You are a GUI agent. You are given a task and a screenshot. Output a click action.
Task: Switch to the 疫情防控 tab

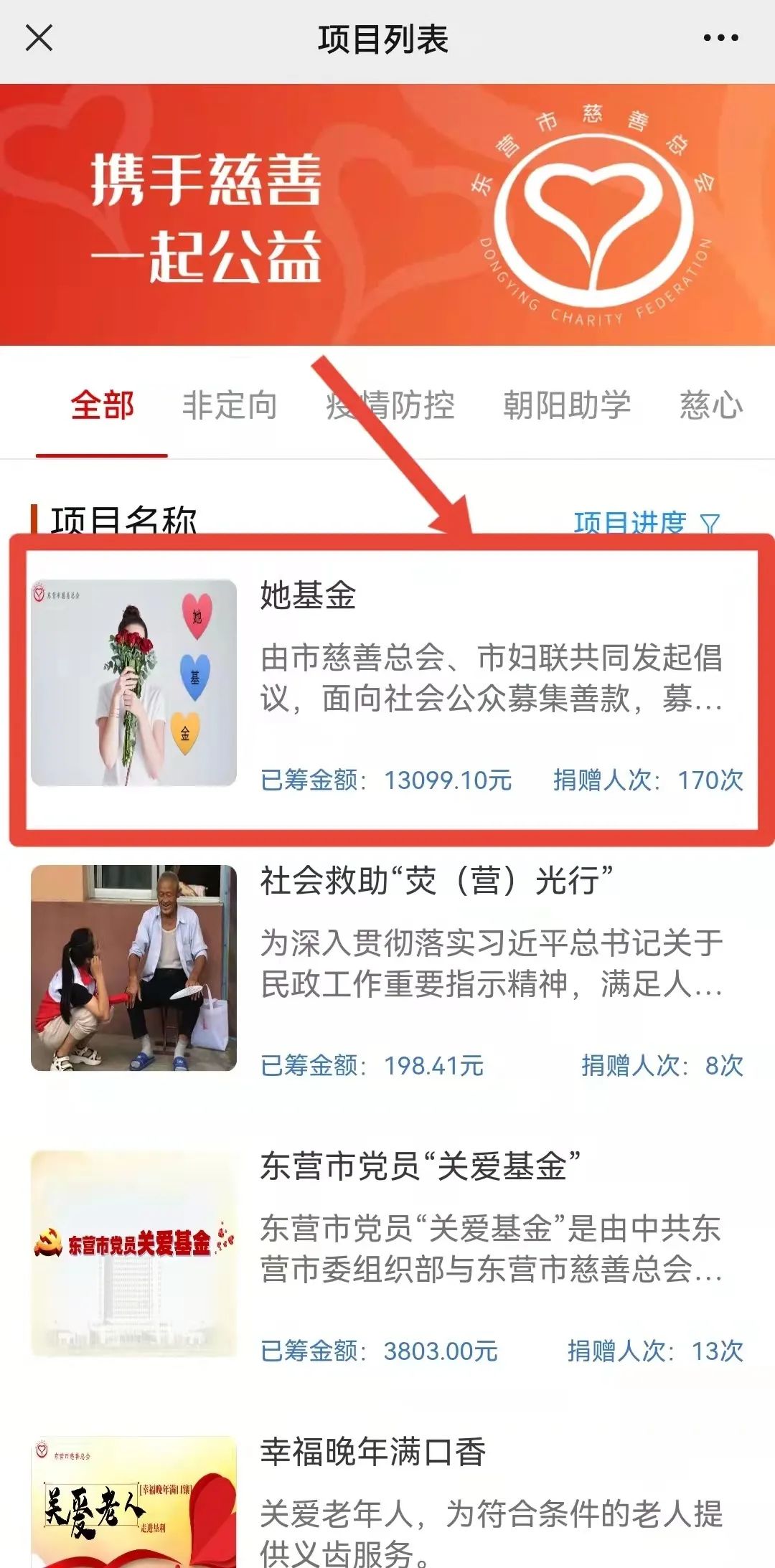(x=390, y=405)
